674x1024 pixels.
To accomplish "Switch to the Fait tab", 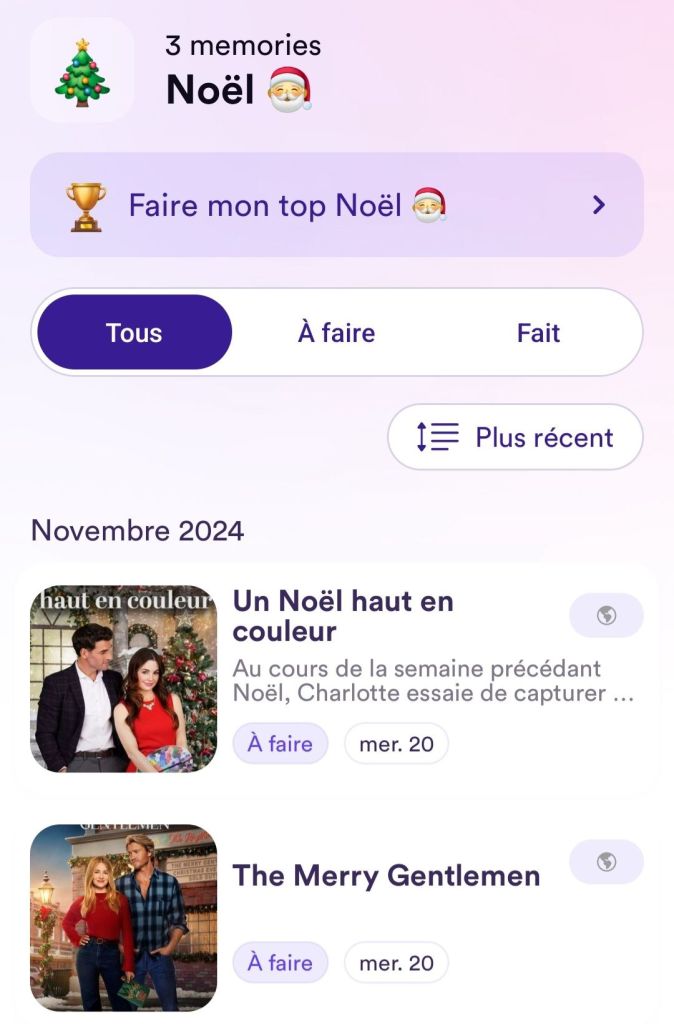I will (538, 332).
